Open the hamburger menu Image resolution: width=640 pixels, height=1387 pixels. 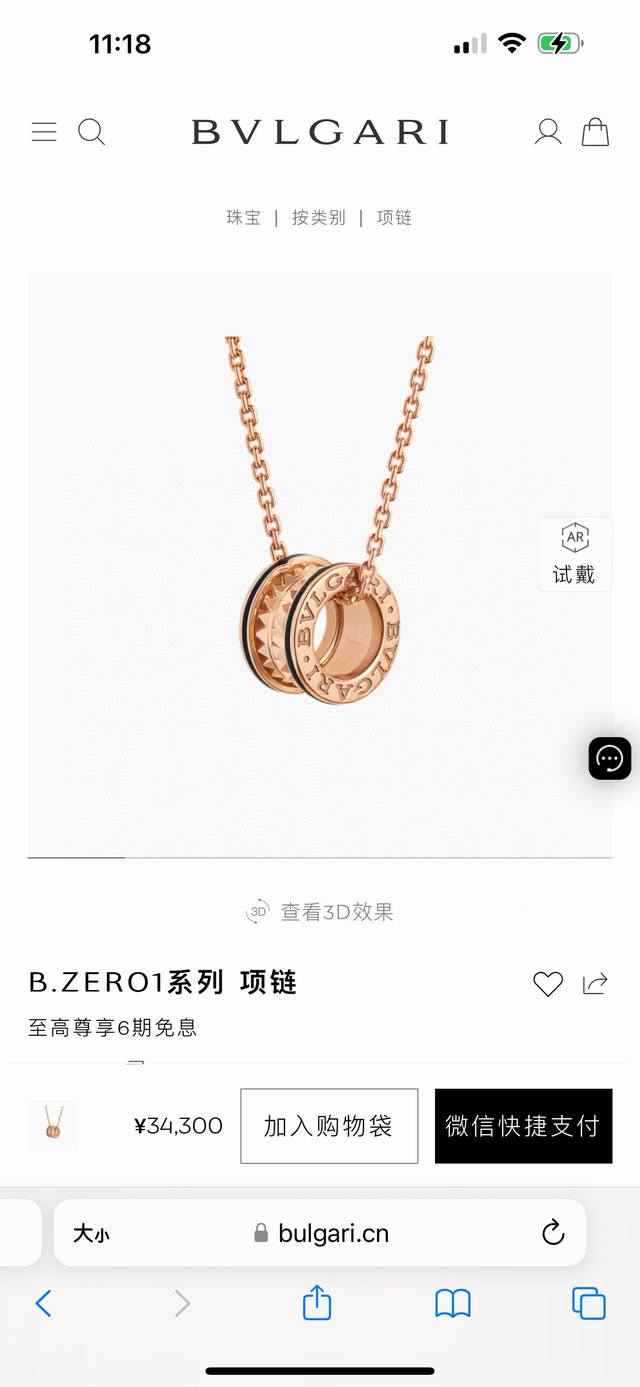point(44,132)
